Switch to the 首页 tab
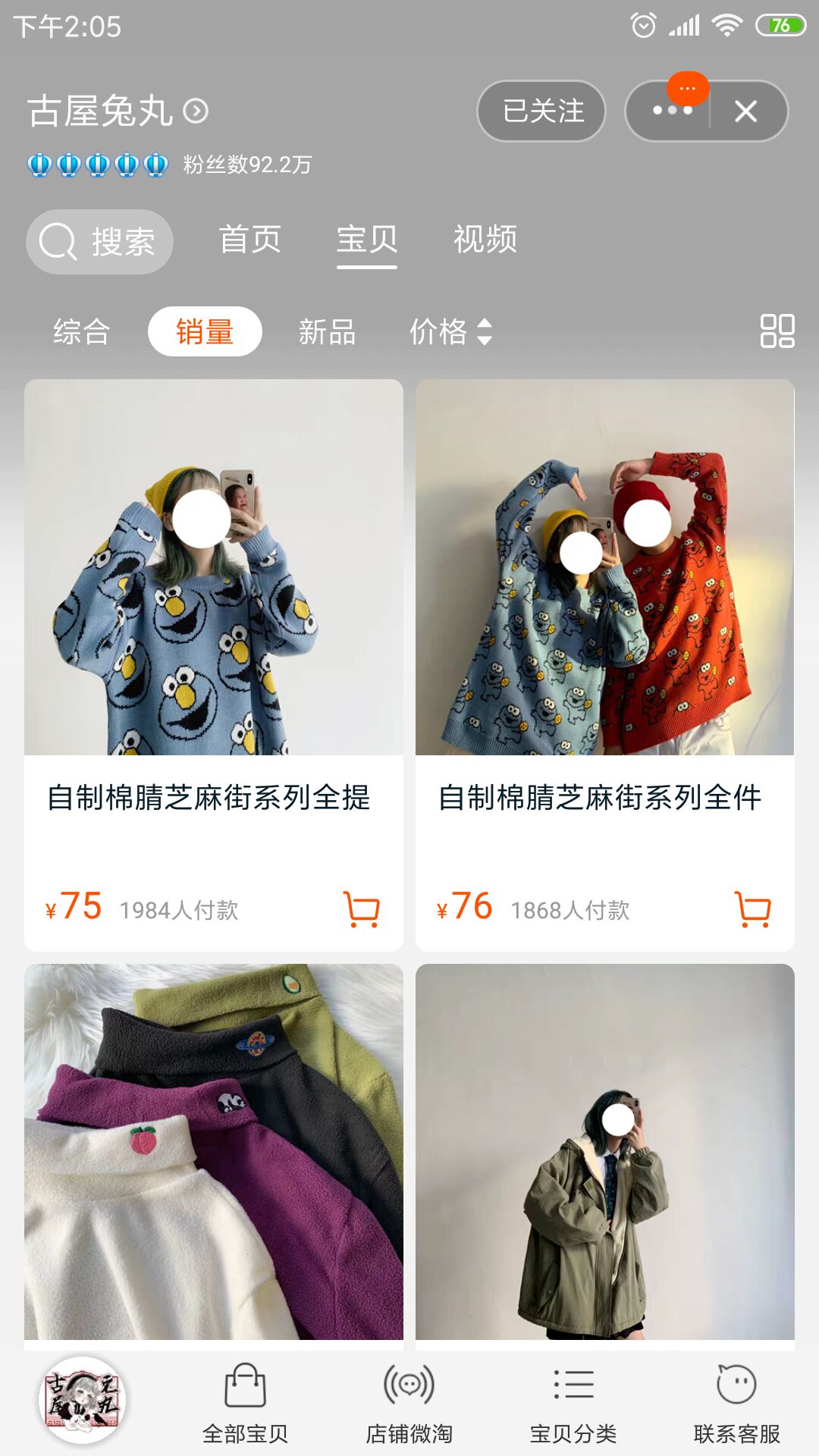This screenshot has width=819, height=1456. (249, 240)
